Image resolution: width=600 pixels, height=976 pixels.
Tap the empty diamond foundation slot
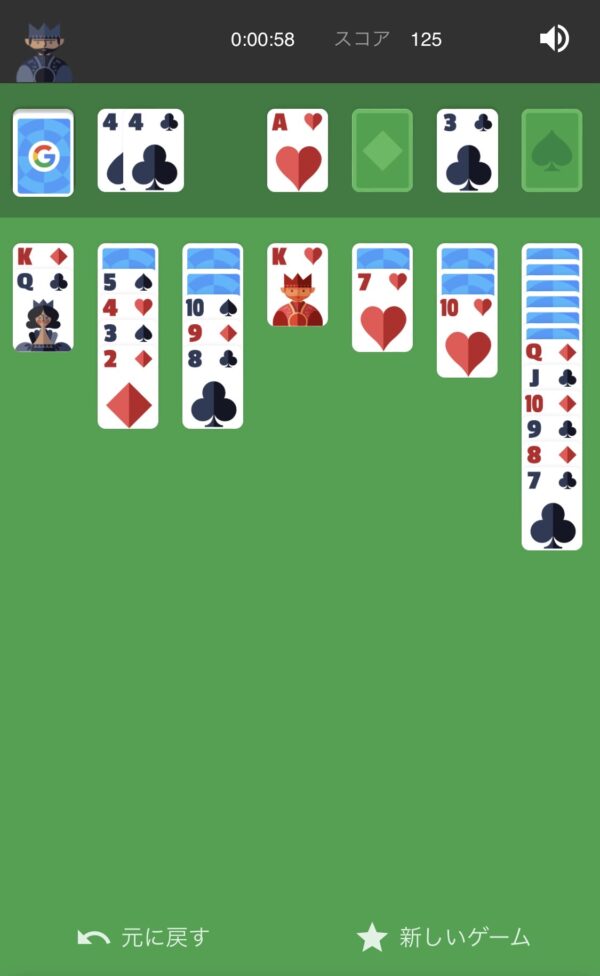point(382,151)
